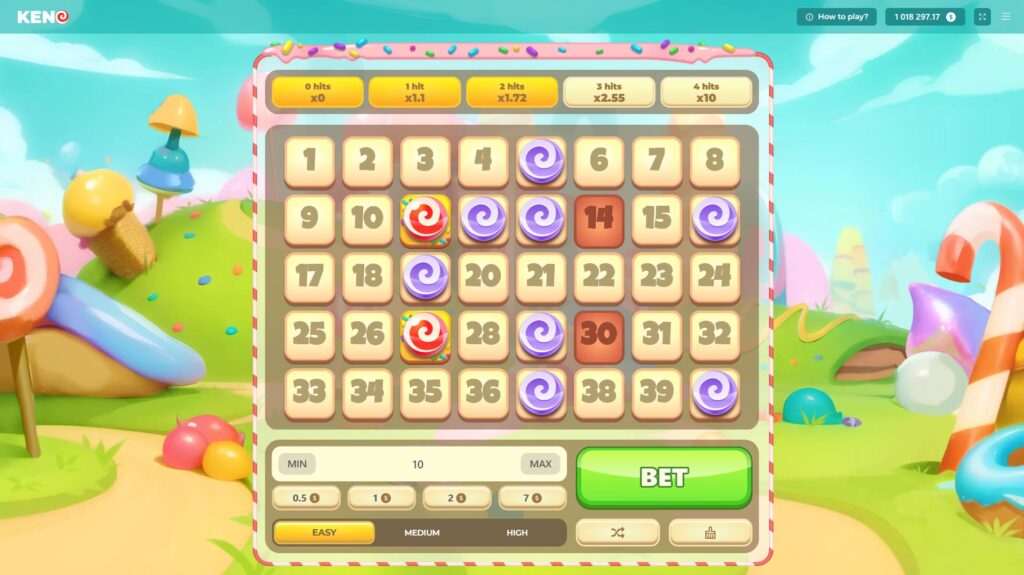
Task: Open the How to play? guide
Action: (836, 17)
